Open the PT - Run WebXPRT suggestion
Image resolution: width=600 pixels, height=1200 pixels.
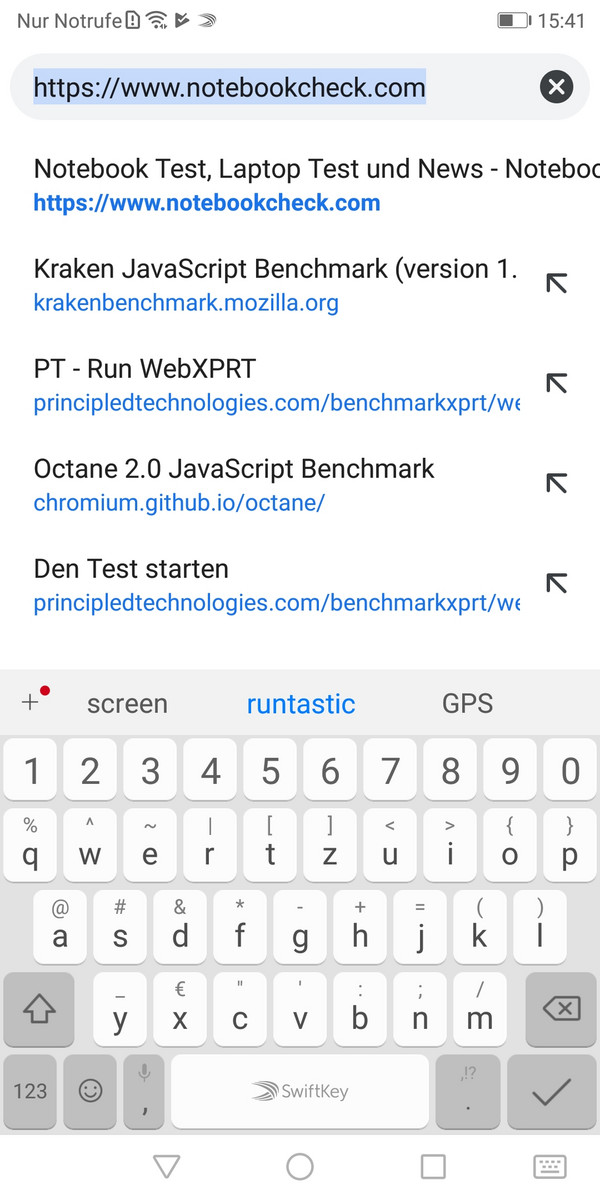tap(276, 385)
